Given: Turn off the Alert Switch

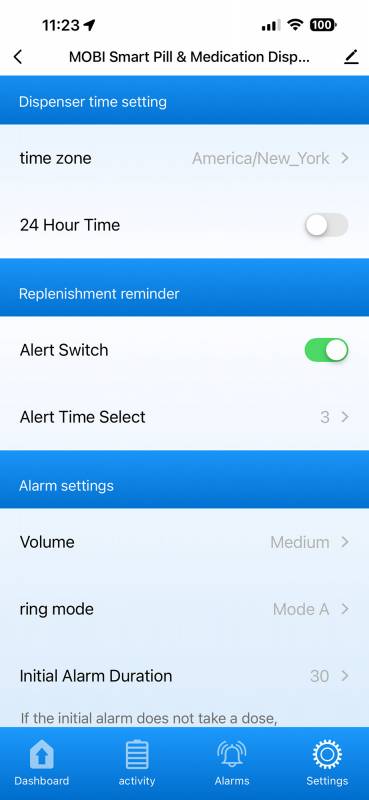Looking at the screenshot, I should pyautogui.click(x=327, y=350).
